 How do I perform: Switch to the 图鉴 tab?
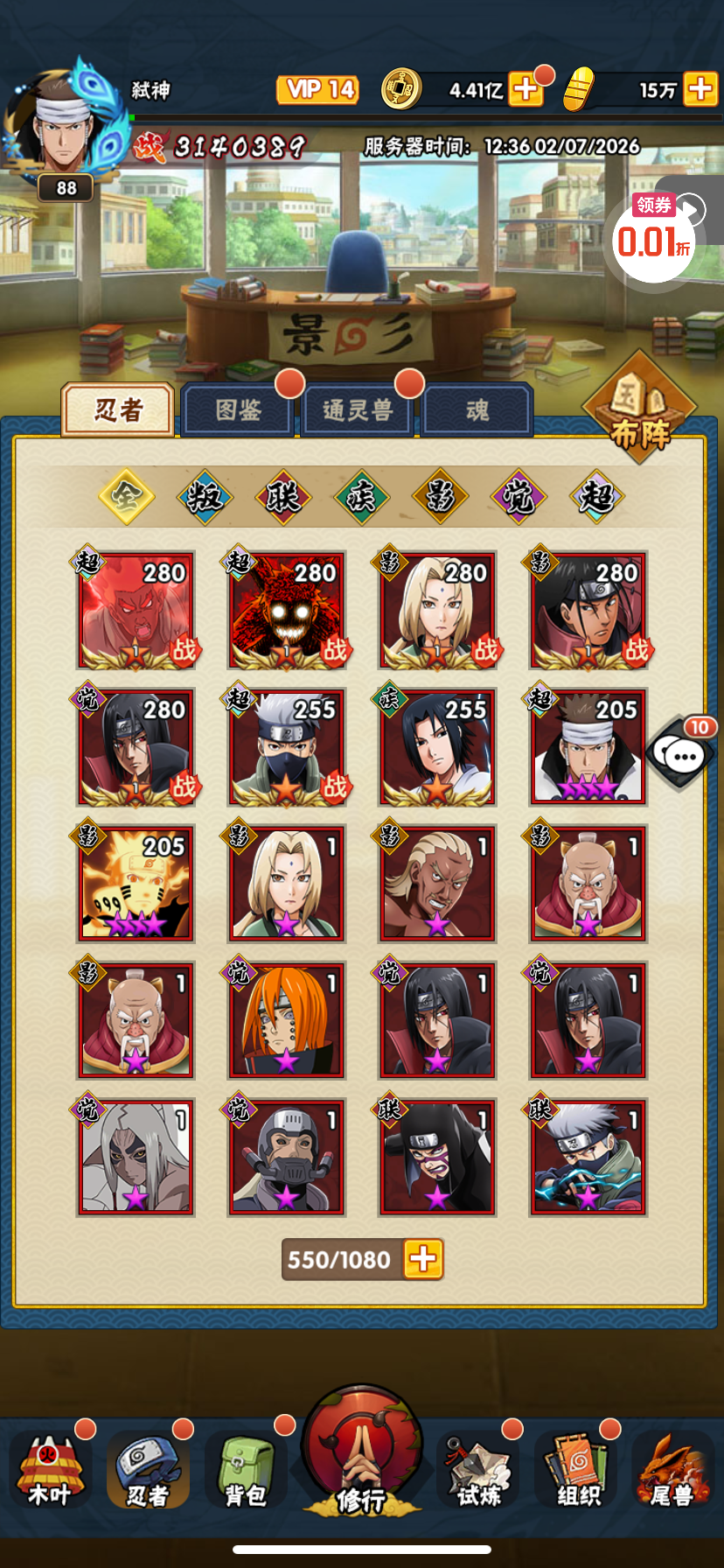[x=238, y=409]
